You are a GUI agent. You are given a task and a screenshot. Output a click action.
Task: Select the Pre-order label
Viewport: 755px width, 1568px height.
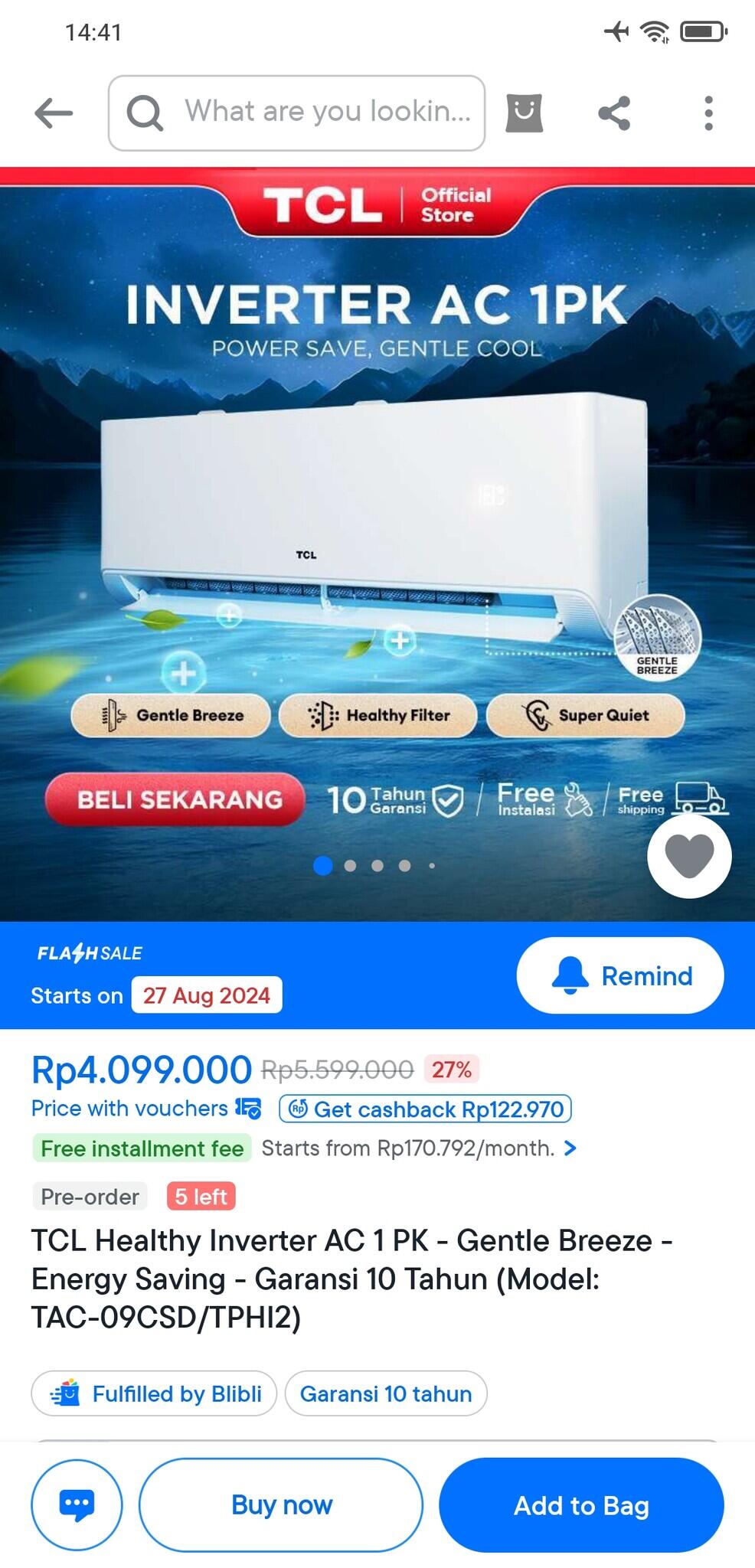point(89,1196)
